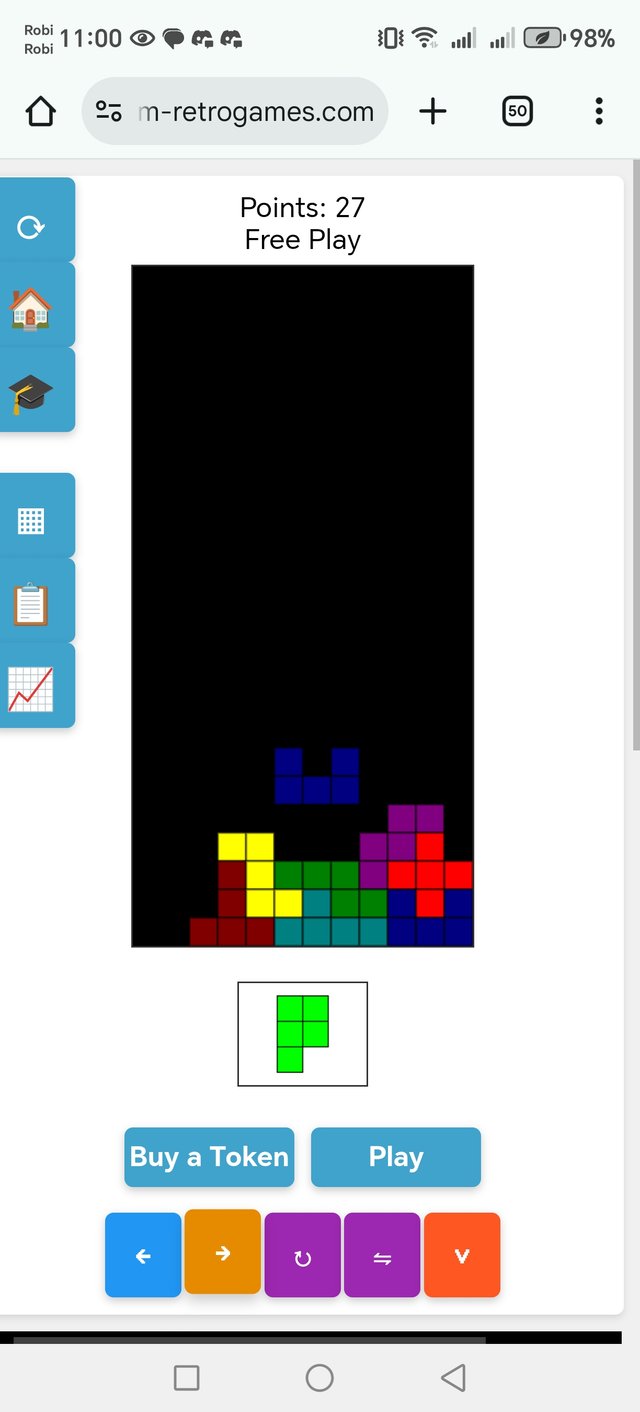Image resolution: width=640 pixels, height=1412 pixels.
Task: Open the browser three-dot menu
Action: click(x=599, y=111)
